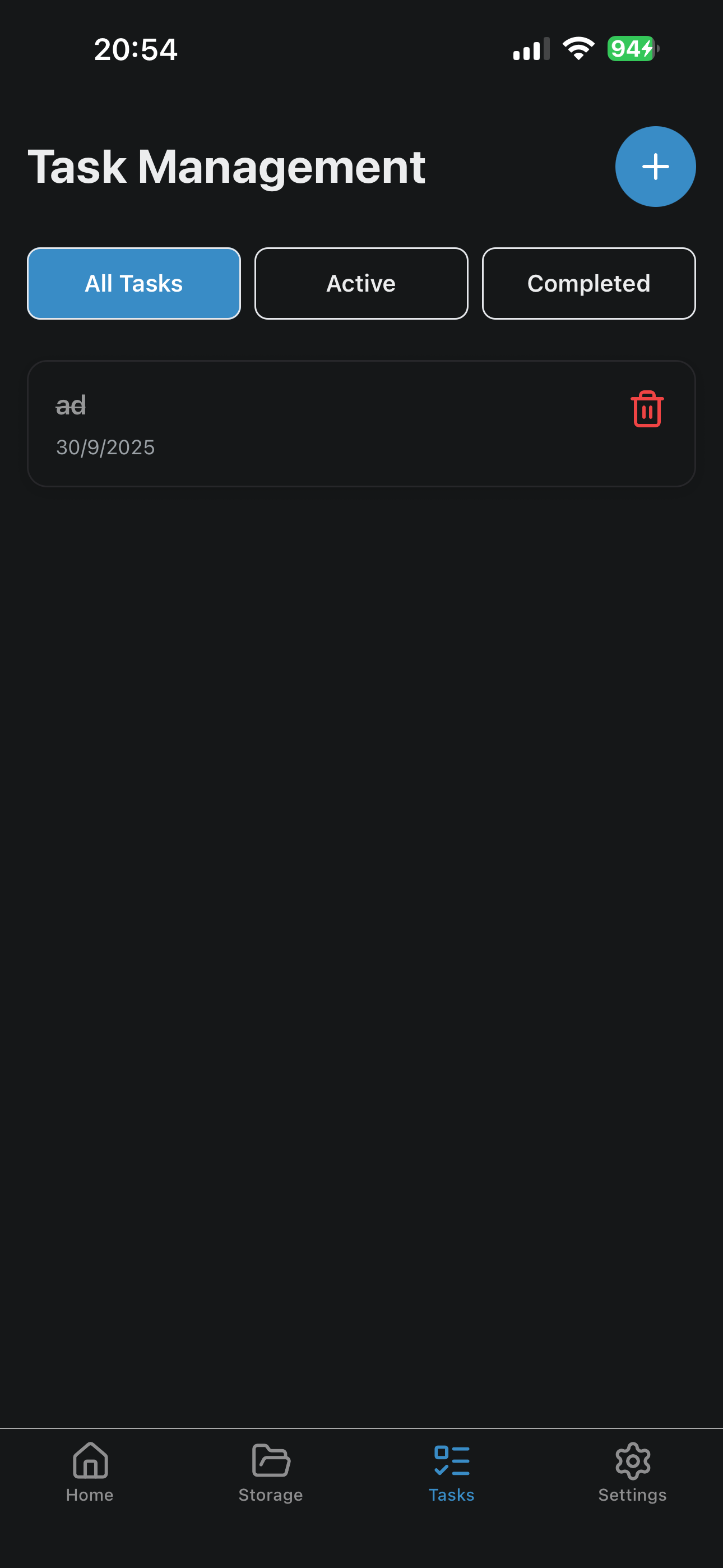723x1568 pixels.
Task: Go to the Home tab
Action: tap(90, 1472)
